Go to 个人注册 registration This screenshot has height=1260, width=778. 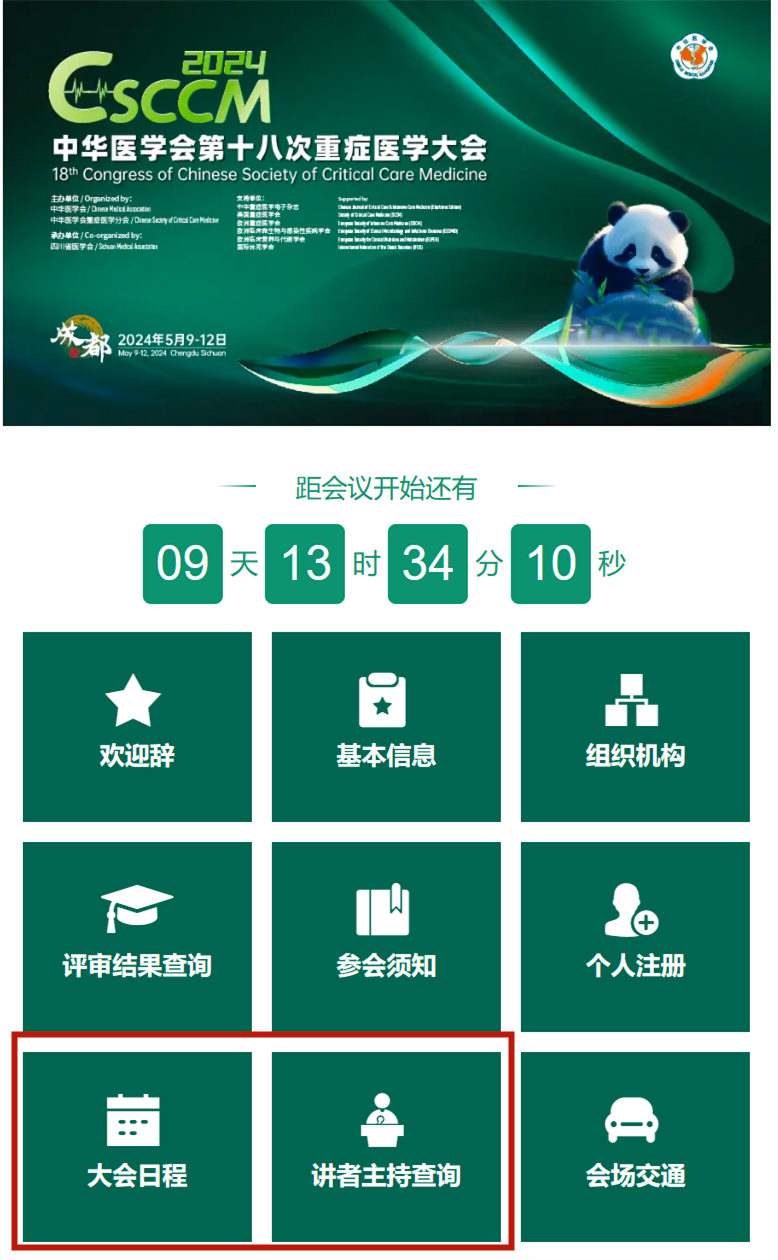(635, 936)
